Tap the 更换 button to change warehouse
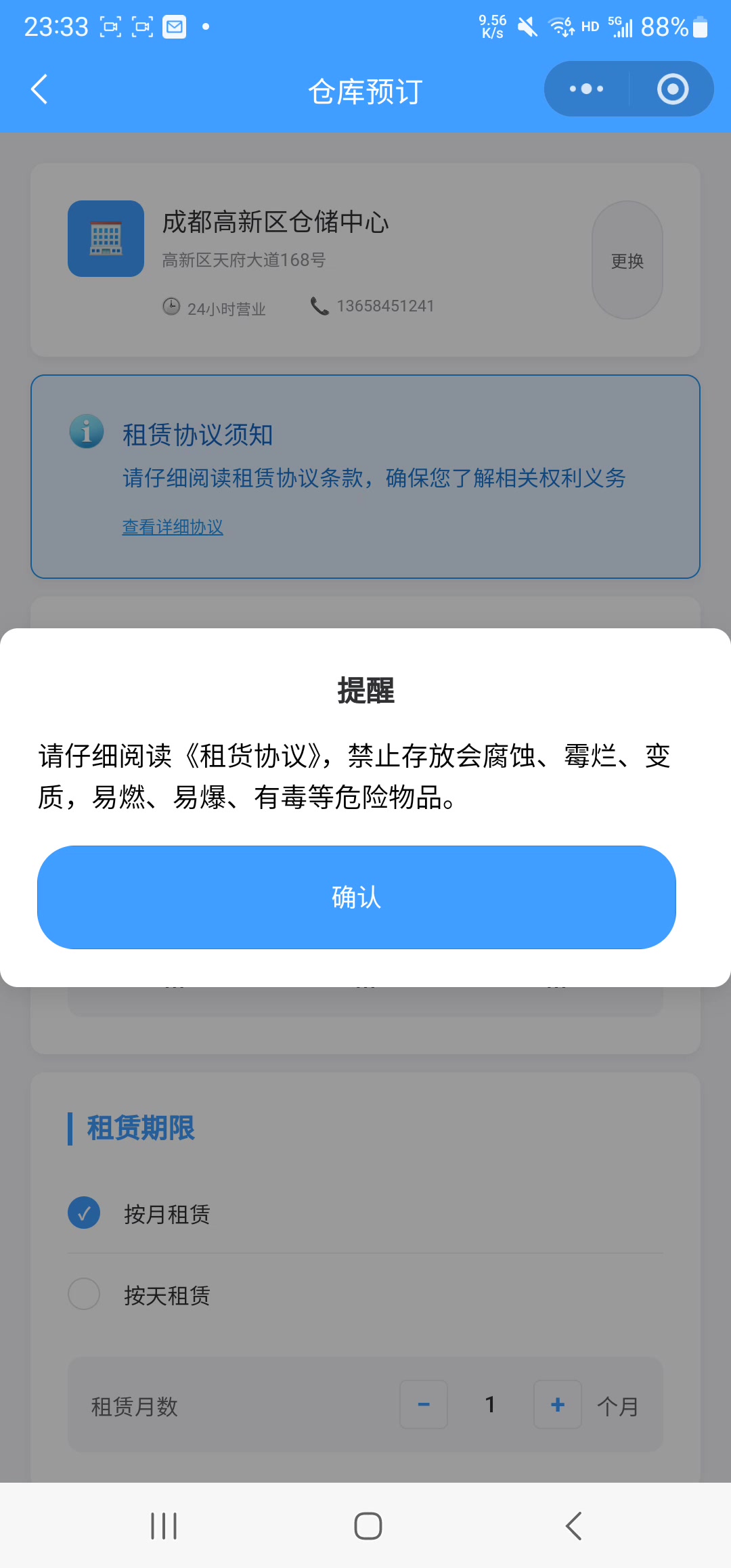Image resolution: width=731 pixels, height=1568 pixels. click(627, 260)
